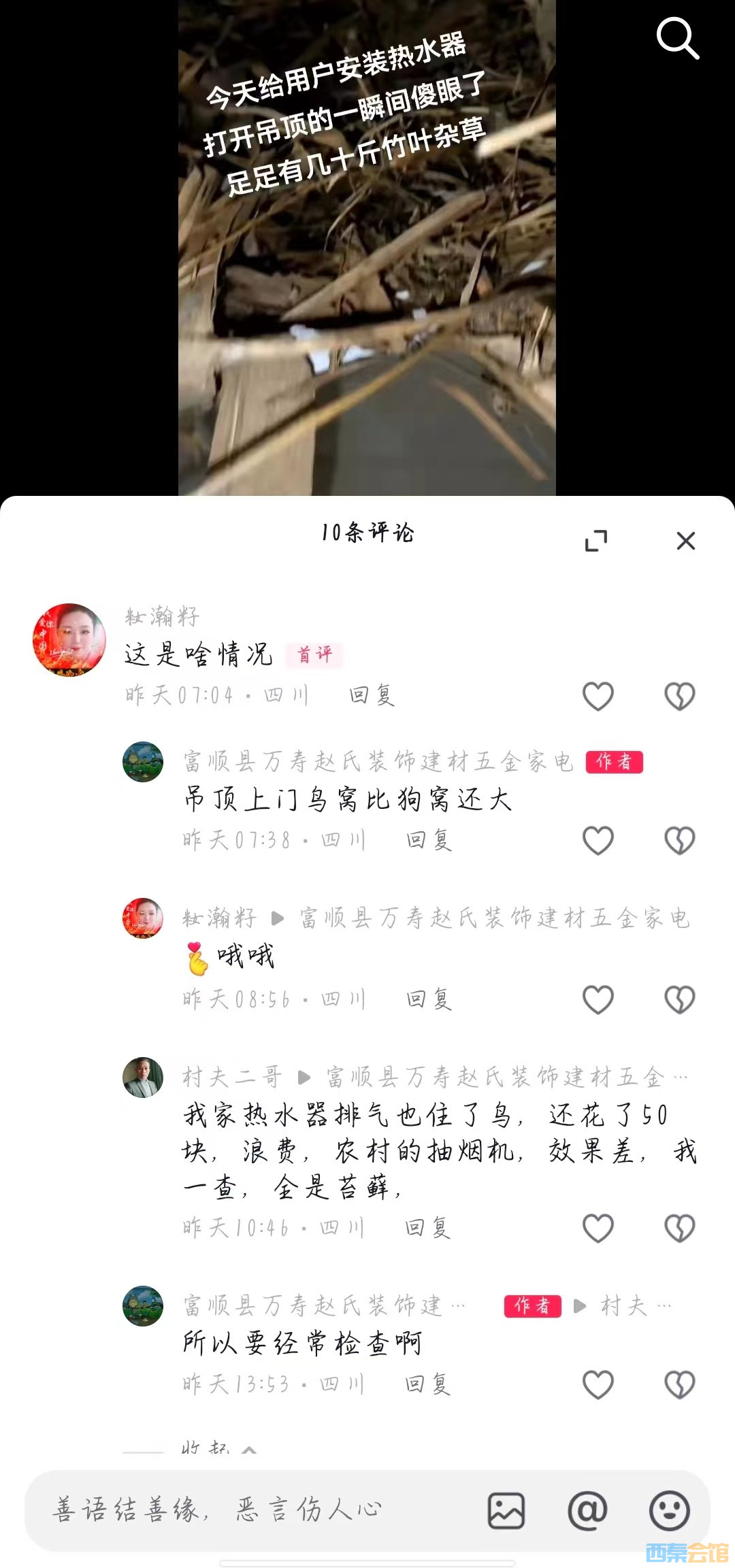Open the first commenter's profile picture
The height and width of the screenshot is (1568, 735).
point(69,639)
